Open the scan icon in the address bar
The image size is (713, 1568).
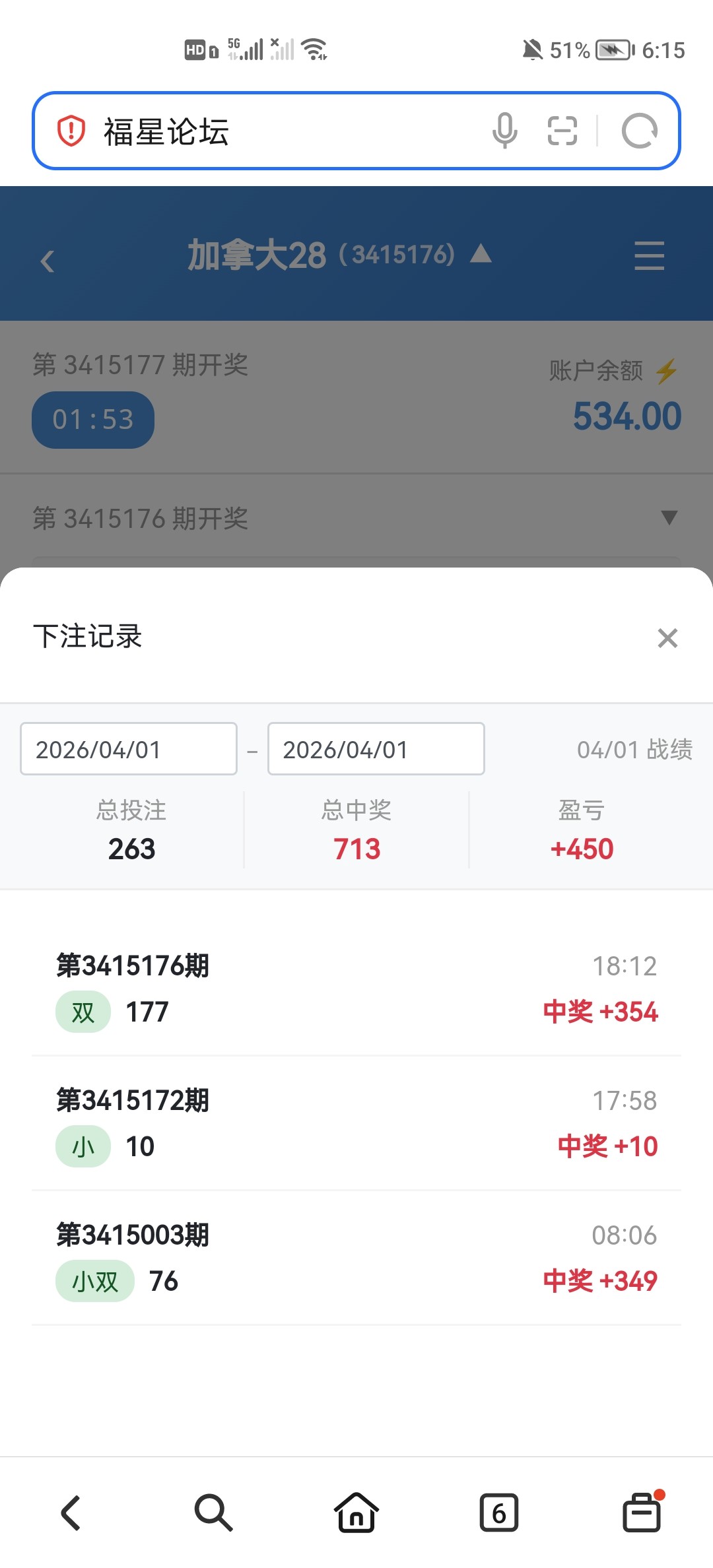pos(562,131)
